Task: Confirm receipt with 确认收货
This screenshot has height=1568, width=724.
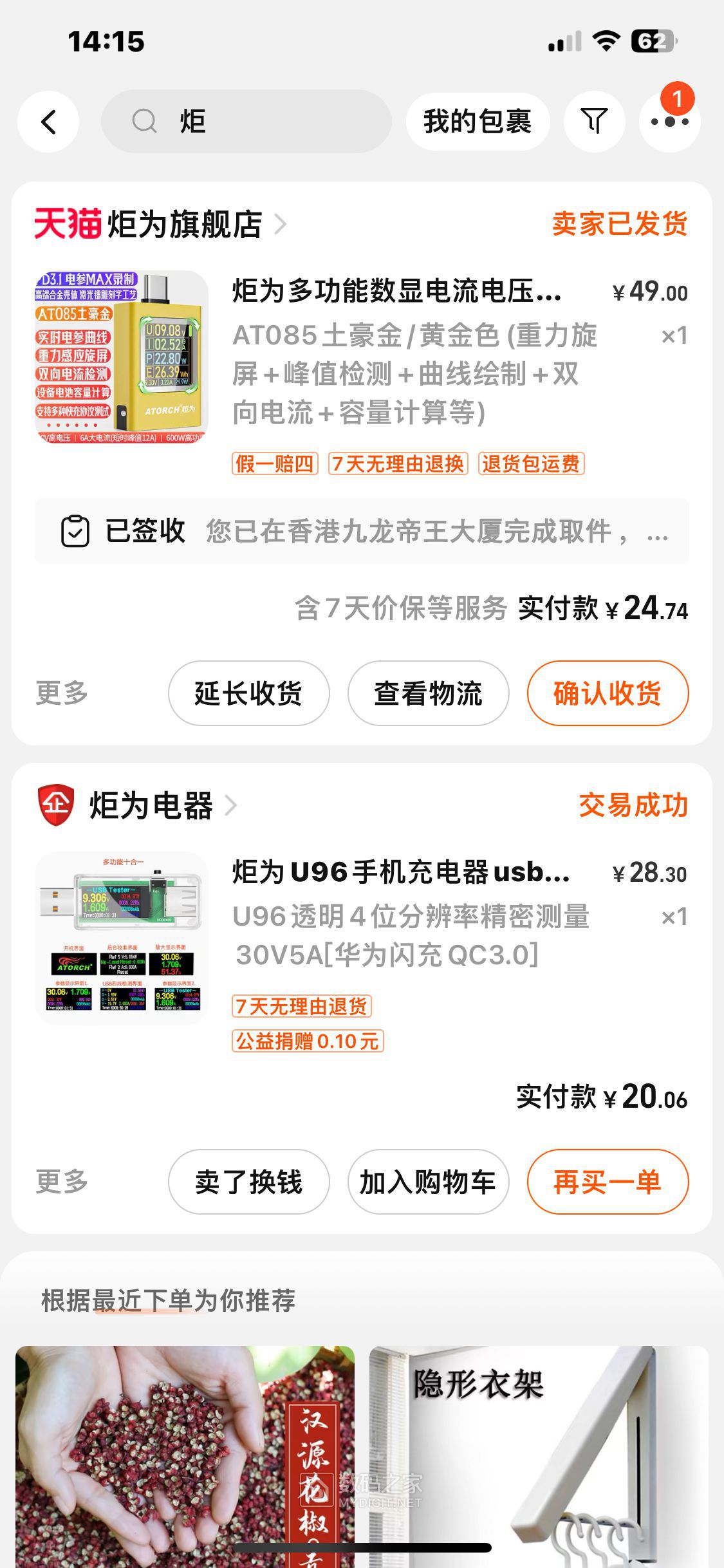Action: [x=608, y=693]
